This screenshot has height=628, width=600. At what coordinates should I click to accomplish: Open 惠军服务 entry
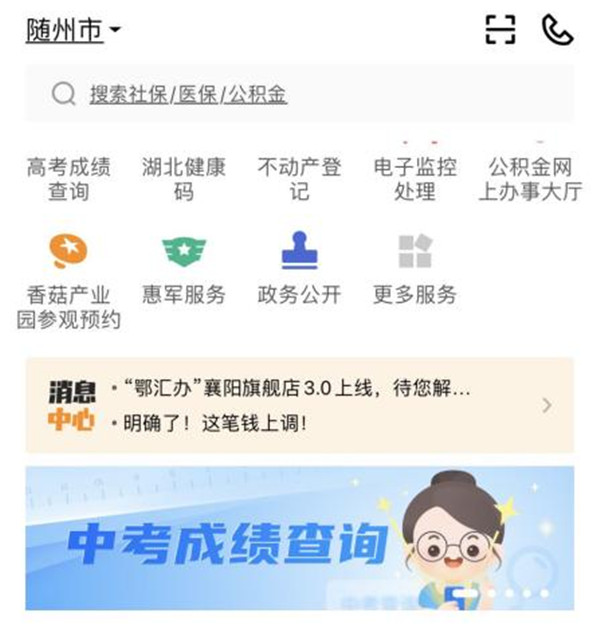coord(184,269)
